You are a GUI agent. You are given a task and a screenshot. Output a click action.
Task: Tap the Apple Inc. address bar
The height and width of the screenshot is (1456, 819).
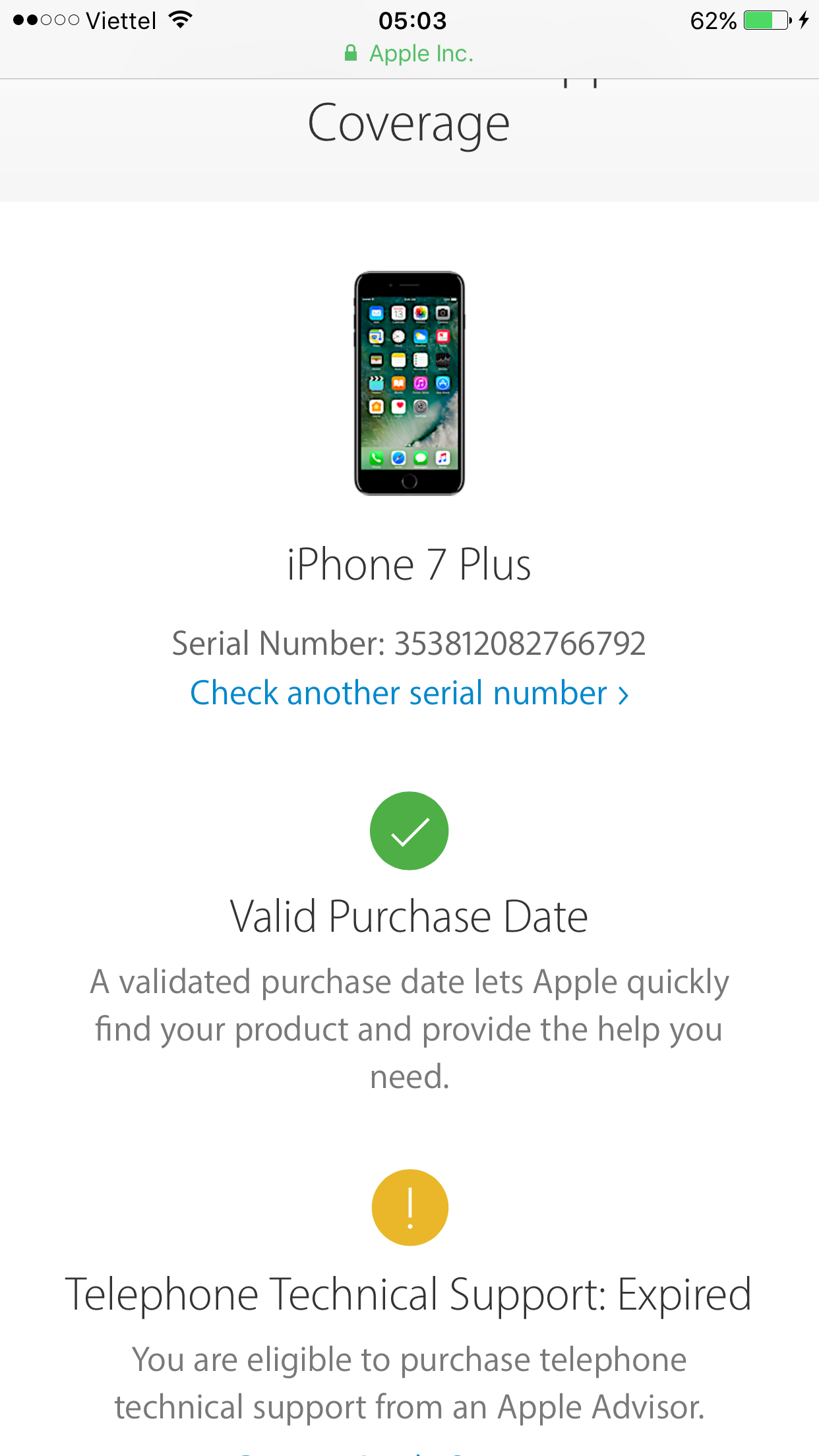(x=410, y=54)
